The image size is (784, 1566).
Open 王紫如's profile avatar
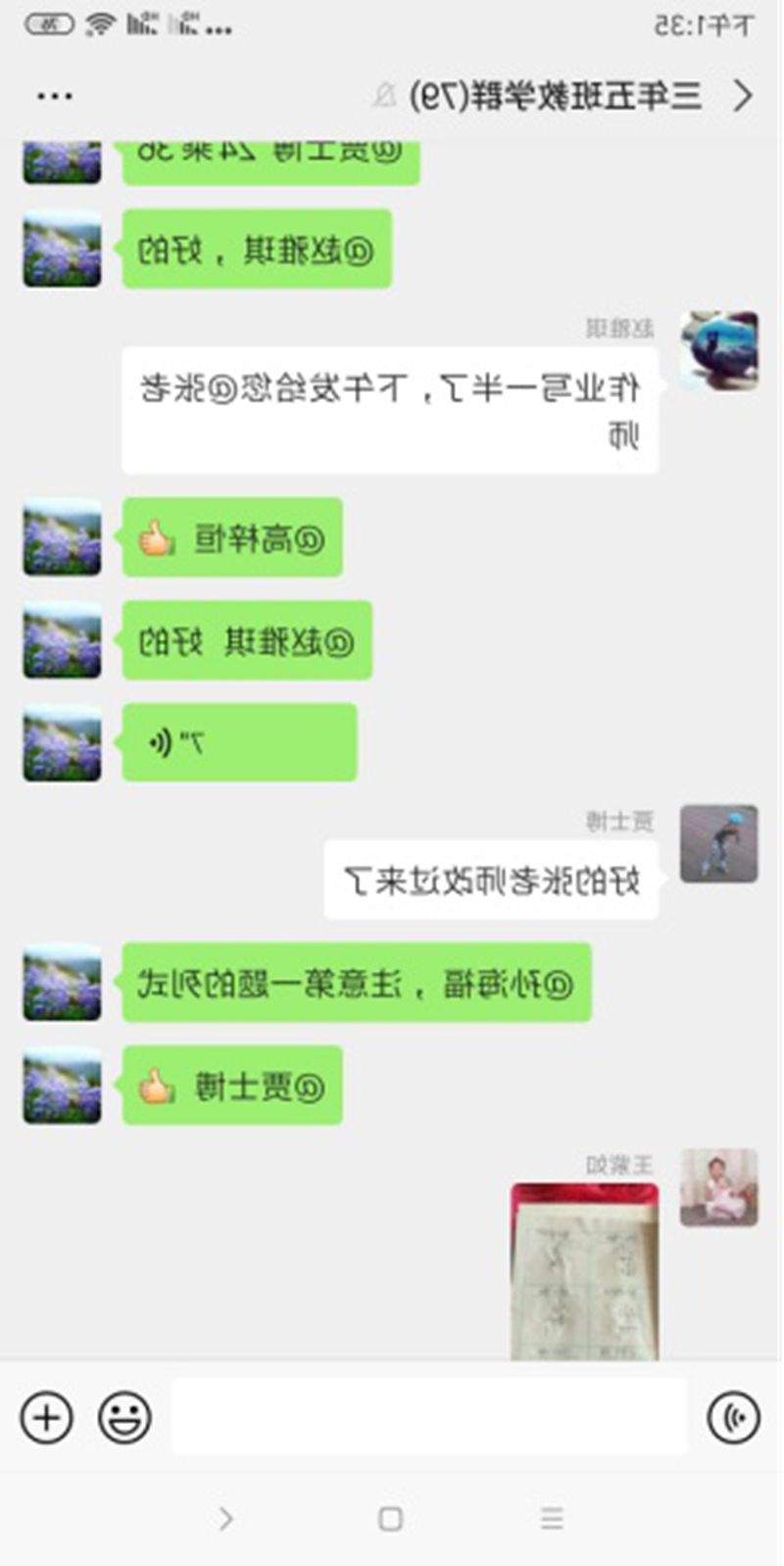718,1187
